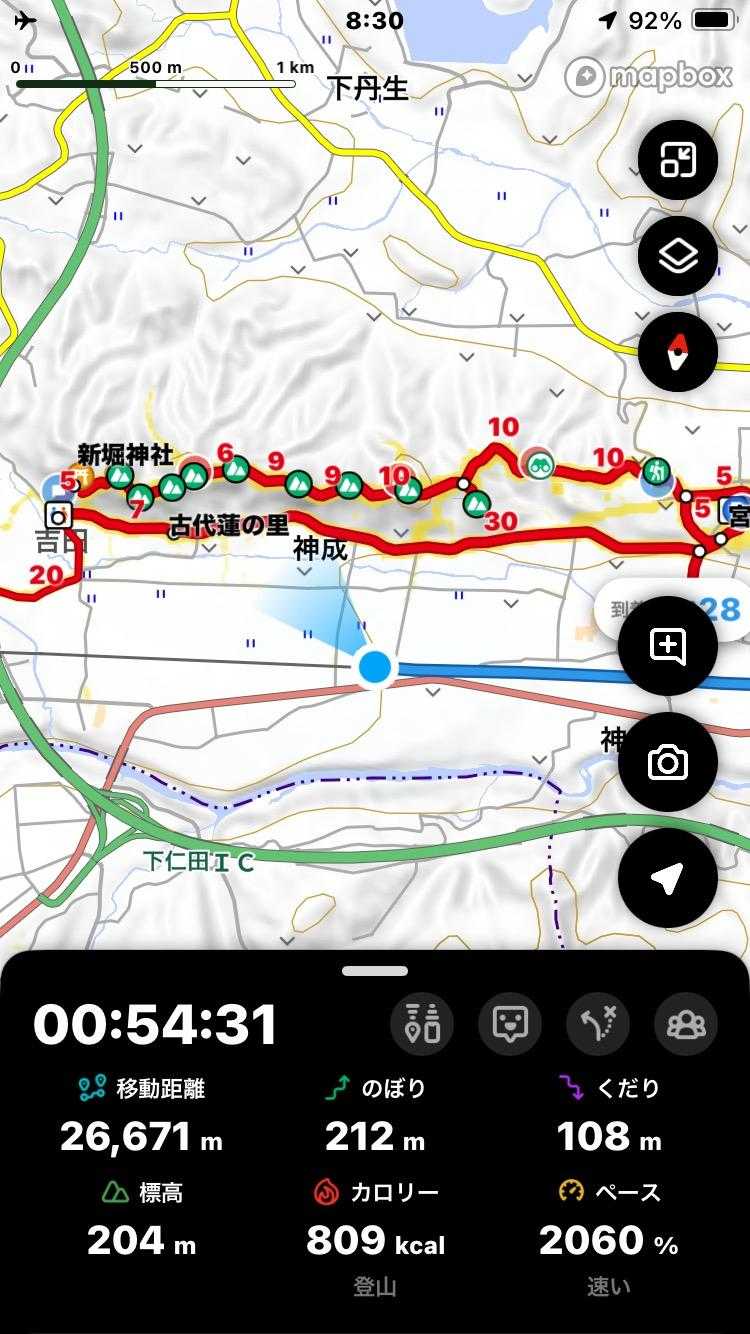Open the smiley speech bubble icon
Image resolution: width=750 pixels, height=1334 pixels.
pyautogui.click(x=510, y=1024)
